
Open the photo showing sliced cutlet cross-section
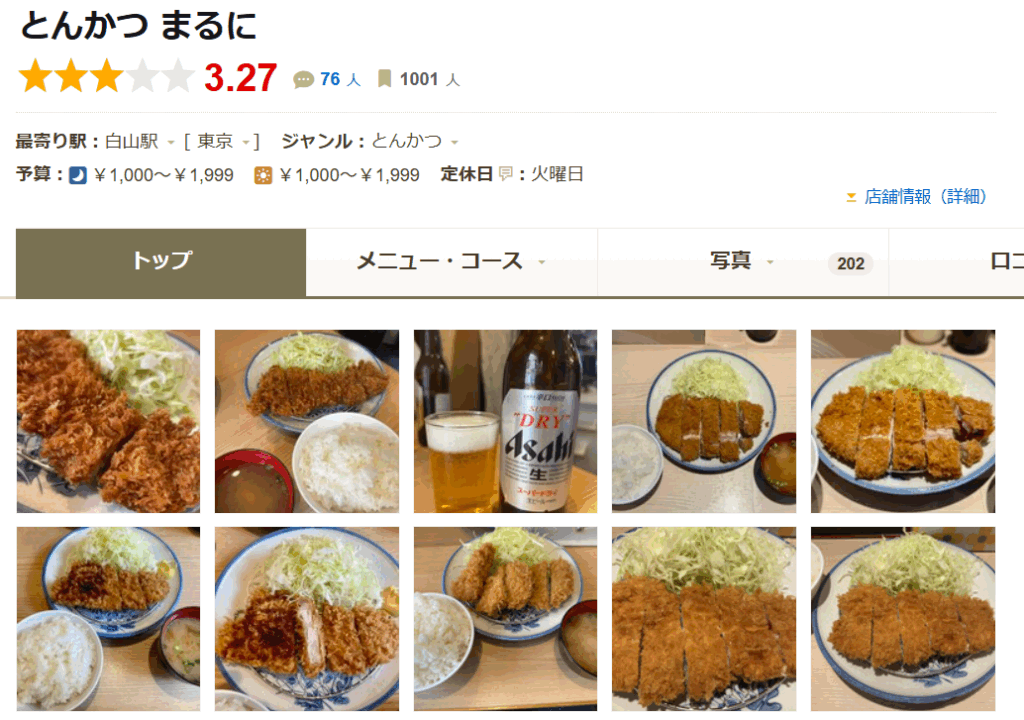(x=306, y=618)
